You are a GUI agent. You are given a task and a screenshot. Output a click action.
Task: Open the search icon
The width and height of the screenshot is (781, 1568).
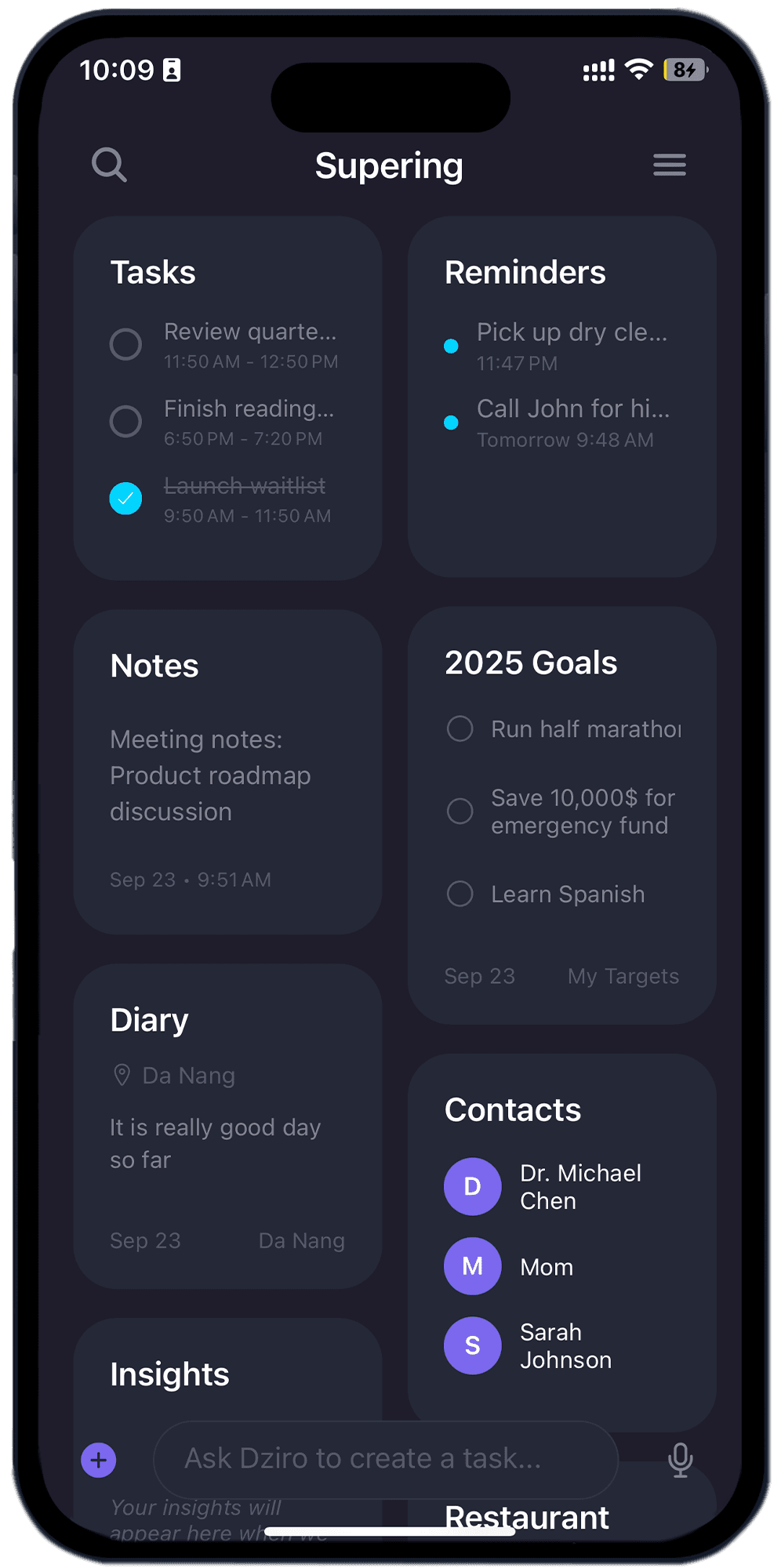click(109, 165)
